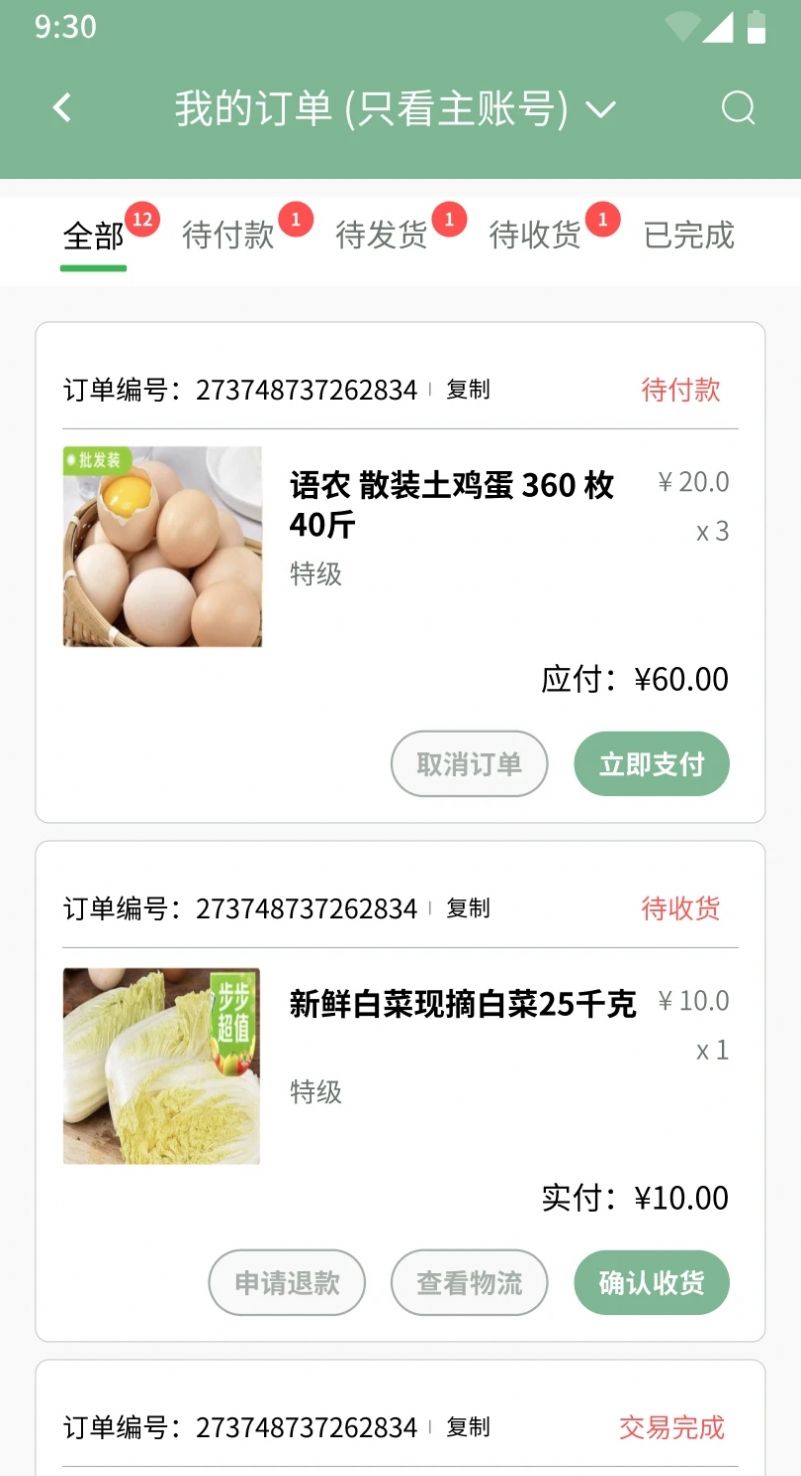Tap 立即支付 on the egg order
This screenshot has width=801, height=1476.
(x=651, y=763)
